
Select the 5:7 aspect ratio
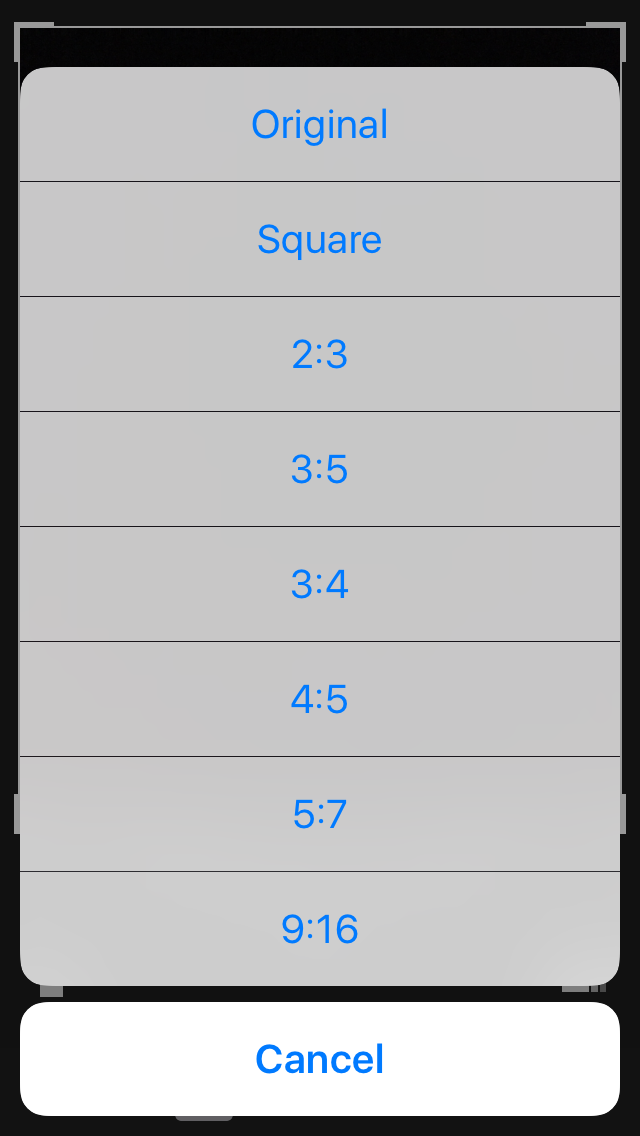320,814
